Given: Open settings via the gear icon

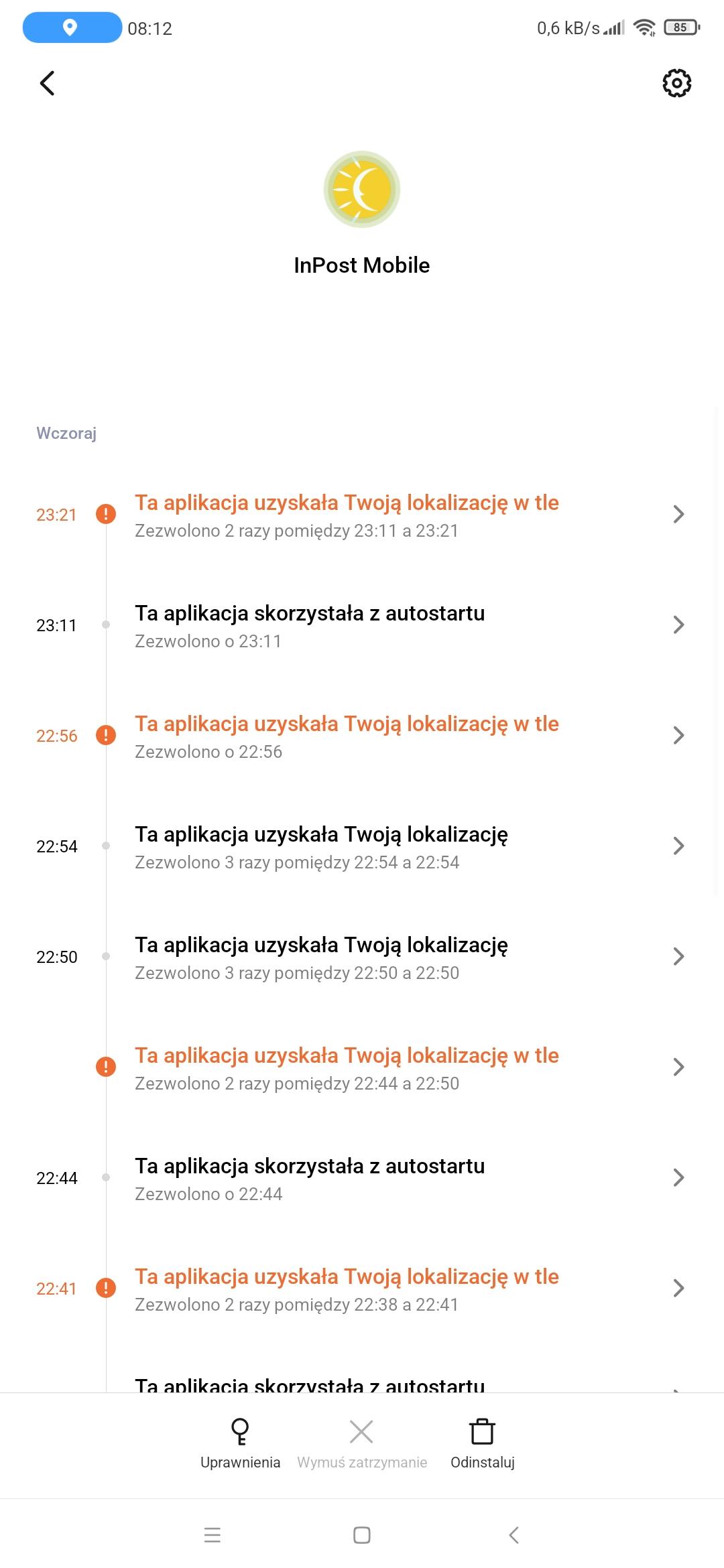Looking at the screenshot, I should (676, 83).
